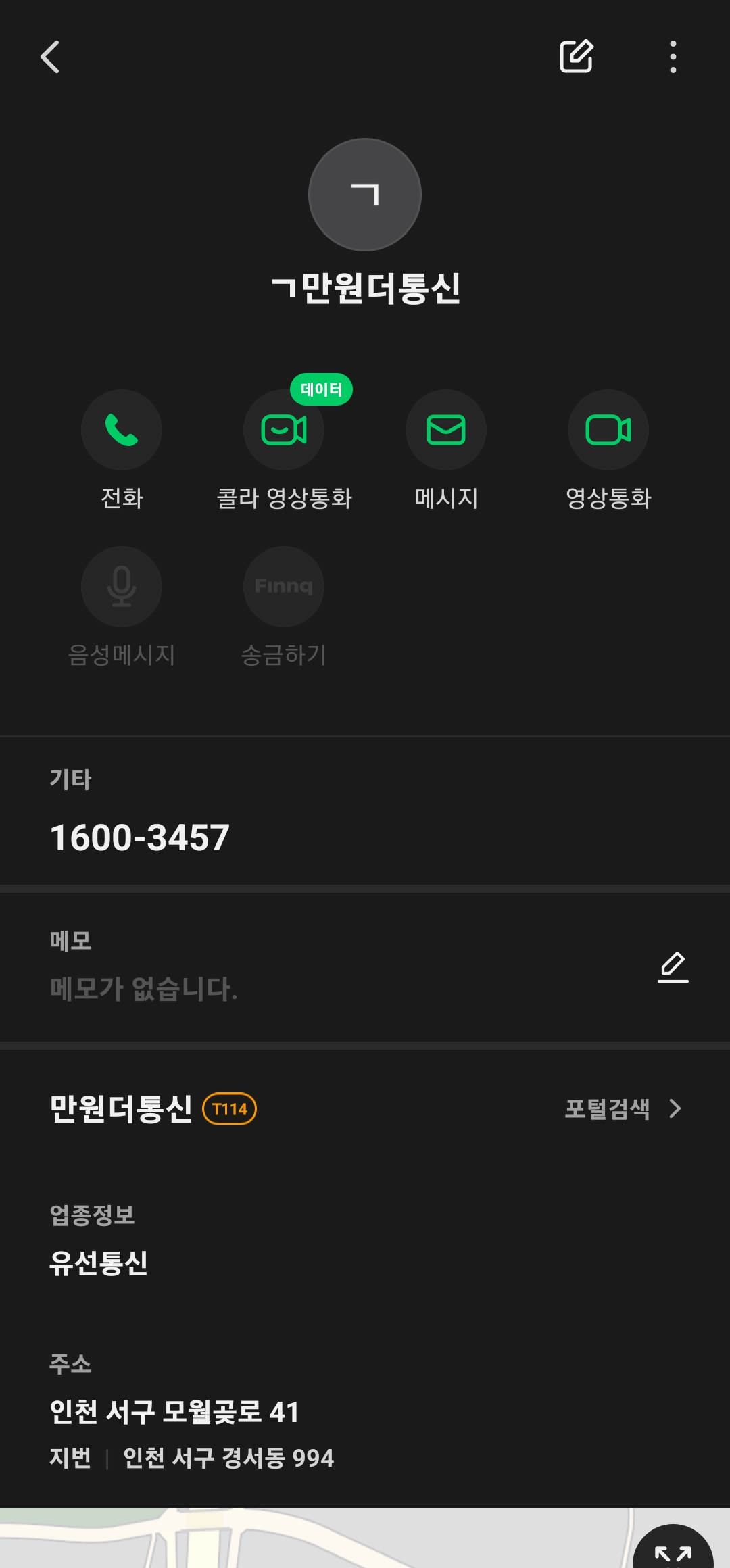
Task: Start a 콜라 영상통화 video call
Action: (284, 430)
